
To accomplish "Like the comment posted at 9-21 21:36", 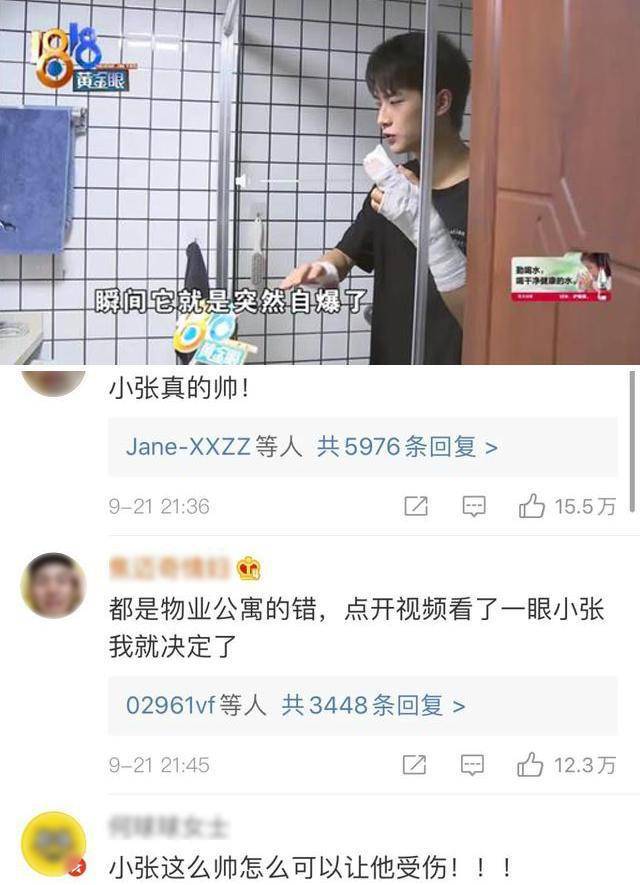I will (x=532, y=507).
